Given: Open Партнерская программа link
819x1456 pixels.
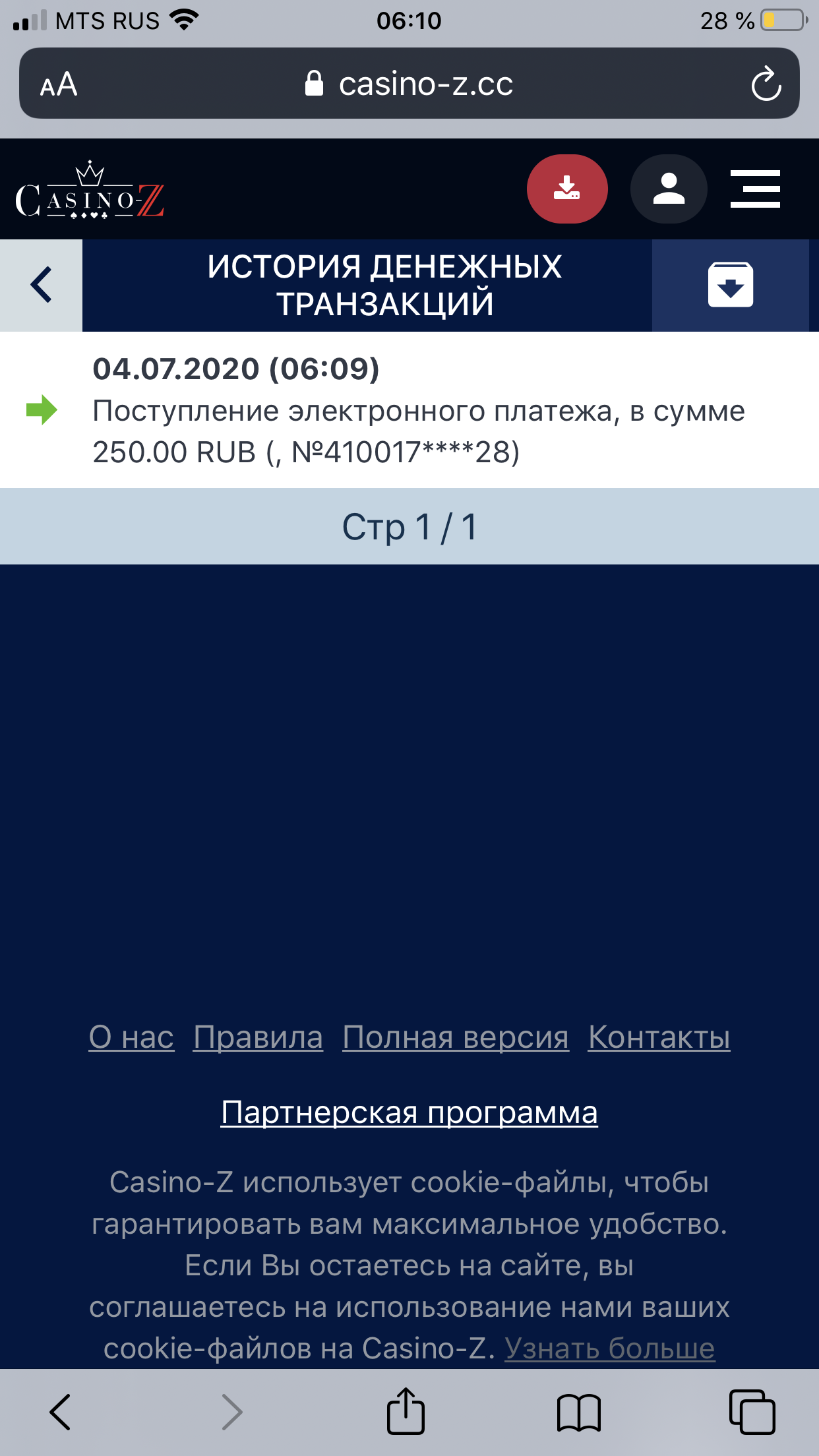Looking at the screenshot, I should click(409, 1112).
